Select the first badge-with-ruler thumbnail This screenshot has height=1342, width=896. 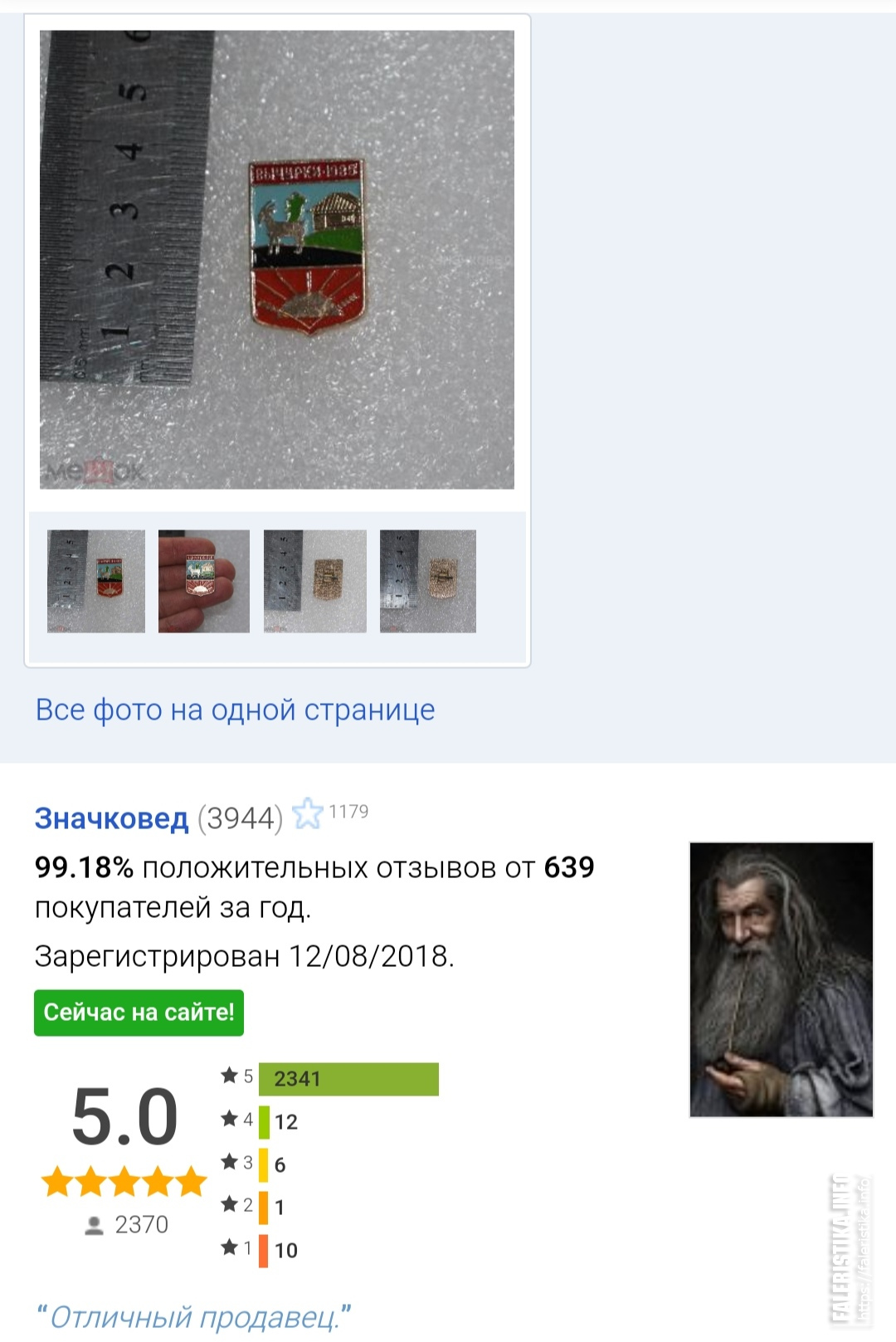coord(96,581)
